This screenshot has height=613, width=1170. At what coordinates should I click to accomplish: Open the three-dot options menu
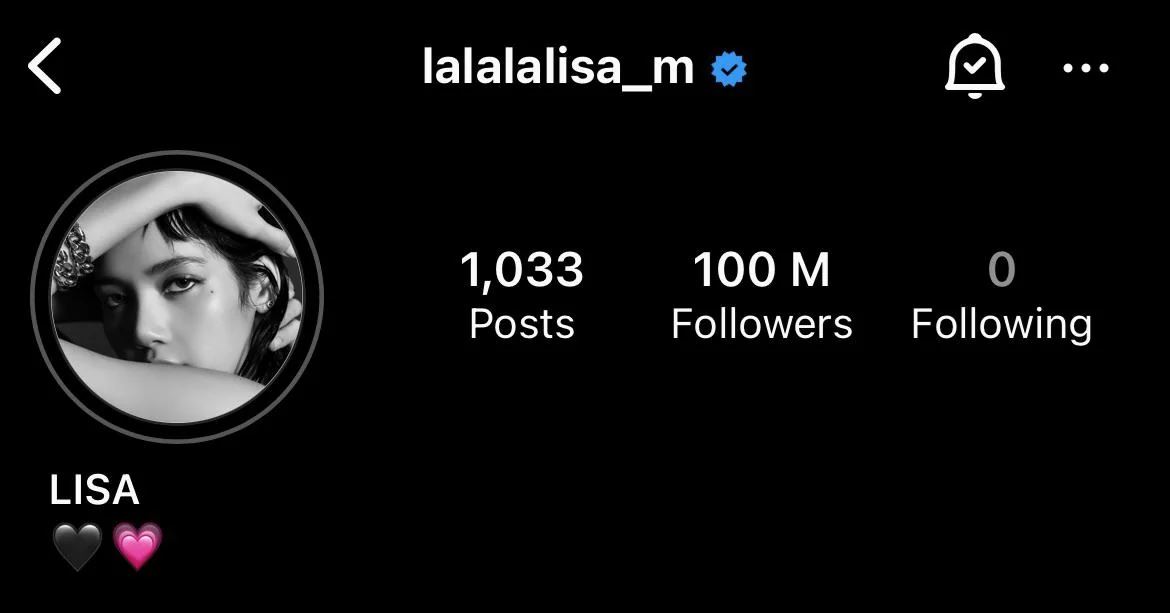(1085, 68)
